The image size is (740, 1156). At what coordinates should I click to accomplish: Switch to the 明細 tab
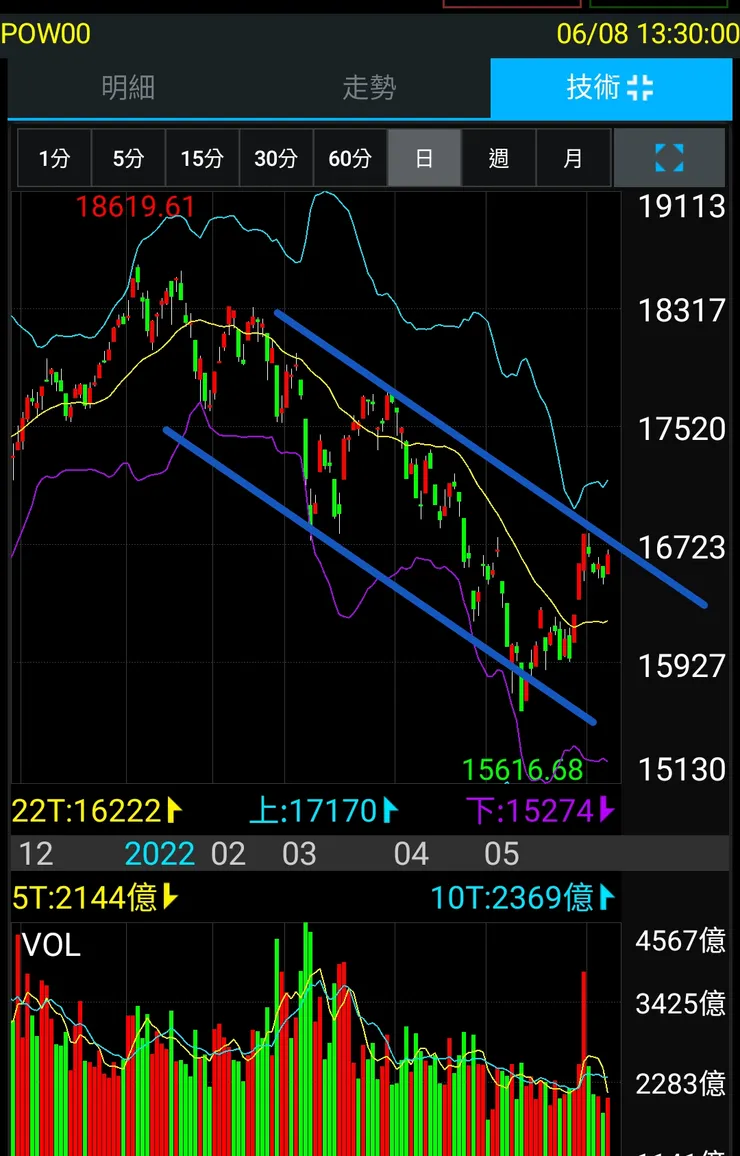pos(128,88)
